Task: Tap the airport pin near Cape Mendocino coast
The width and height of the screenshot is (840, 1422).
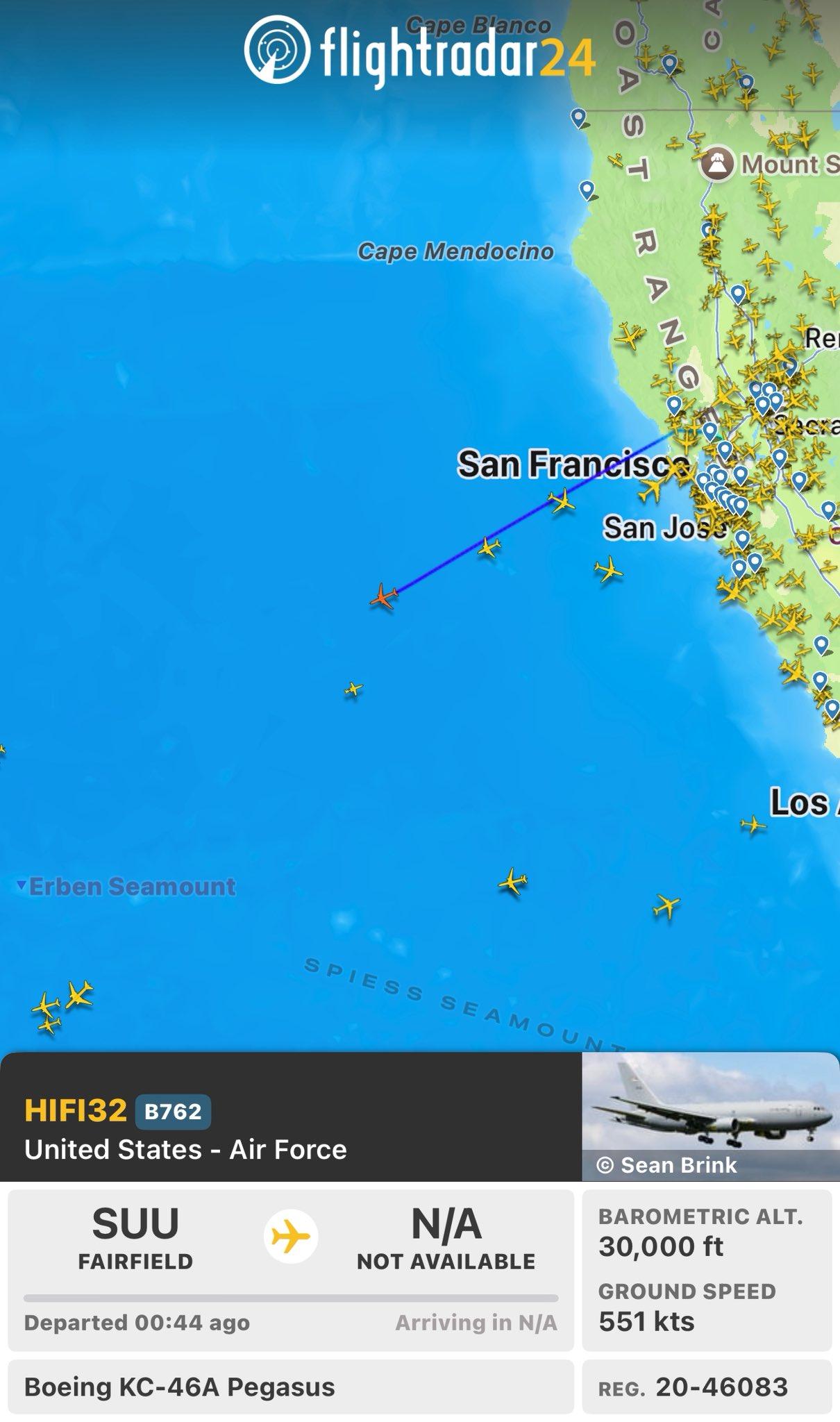Action: pyautogui.click(x=587, y=190)
